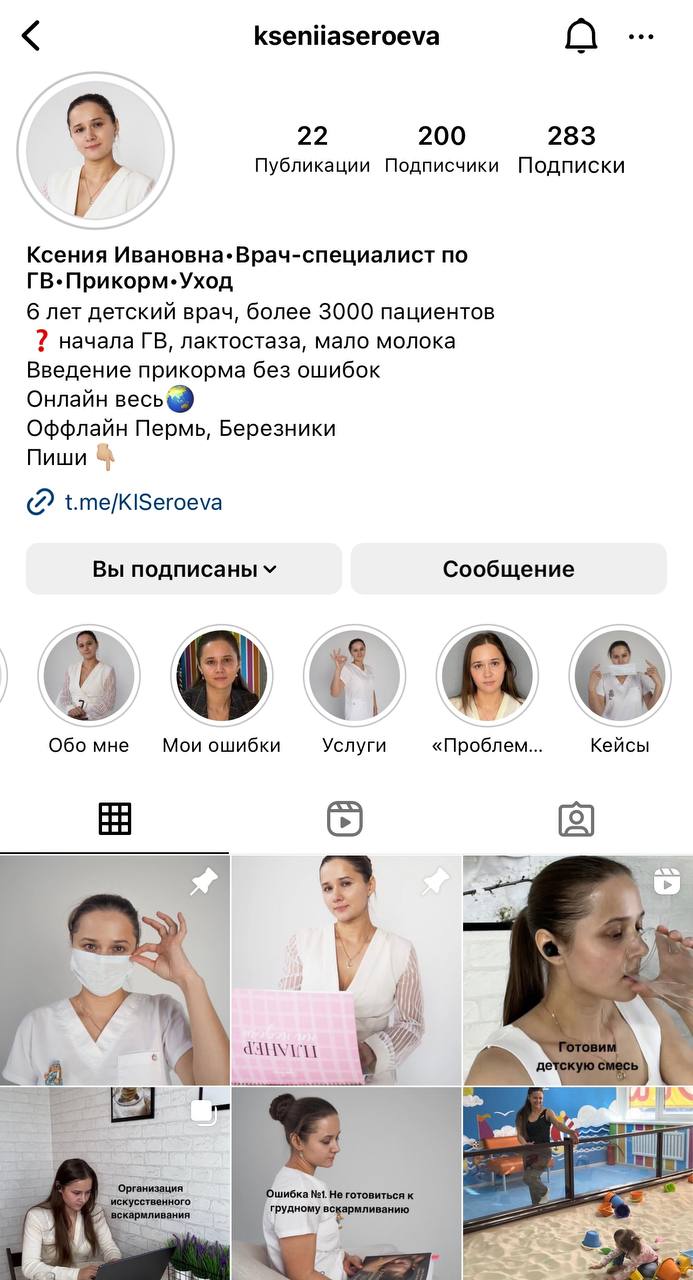Open the notifications bell for this profile
Viewport: 693px width, 1280px height.
point(580,37)
